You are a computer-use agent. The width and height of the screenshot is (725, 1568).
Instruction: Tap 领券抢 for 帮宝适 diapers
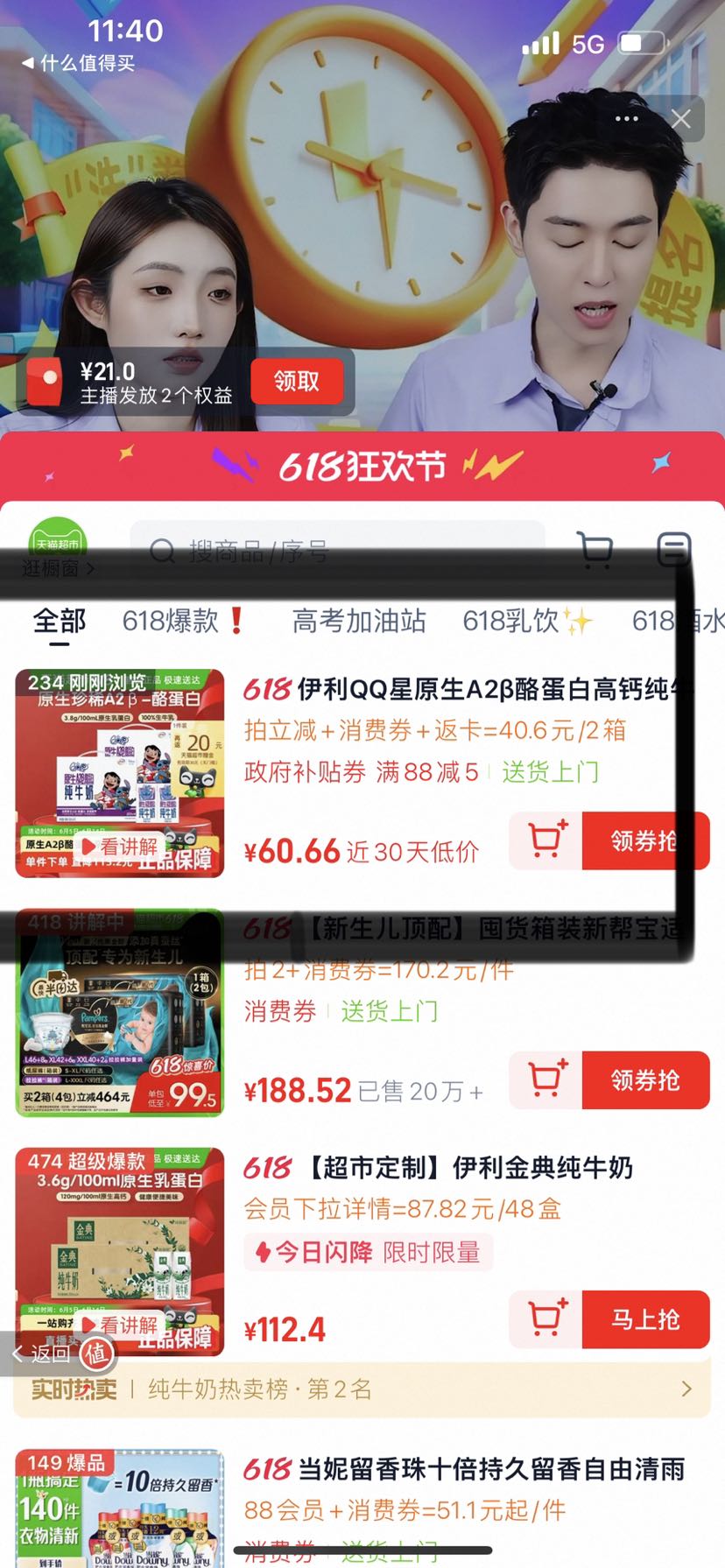(x=645, y=1080)
